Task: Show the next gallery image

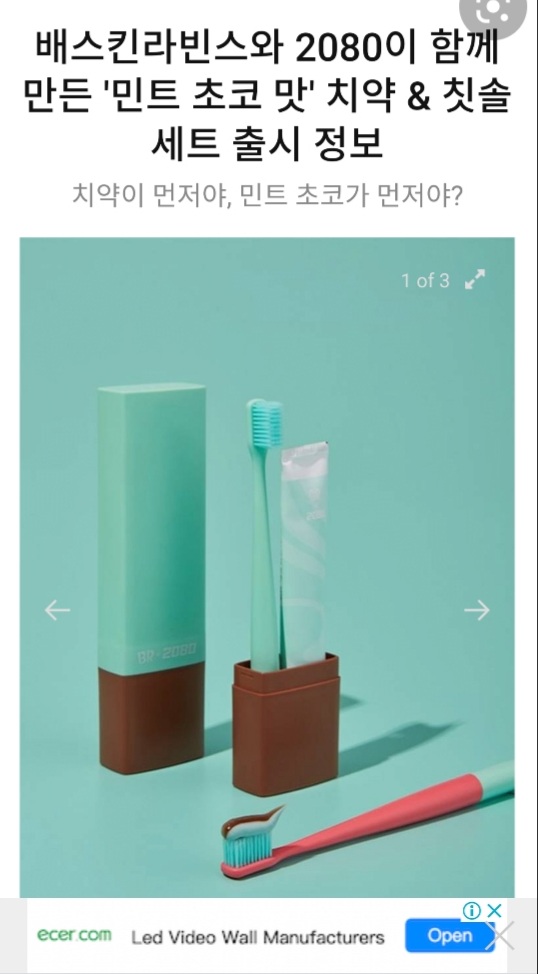Action: click(476, 610)
